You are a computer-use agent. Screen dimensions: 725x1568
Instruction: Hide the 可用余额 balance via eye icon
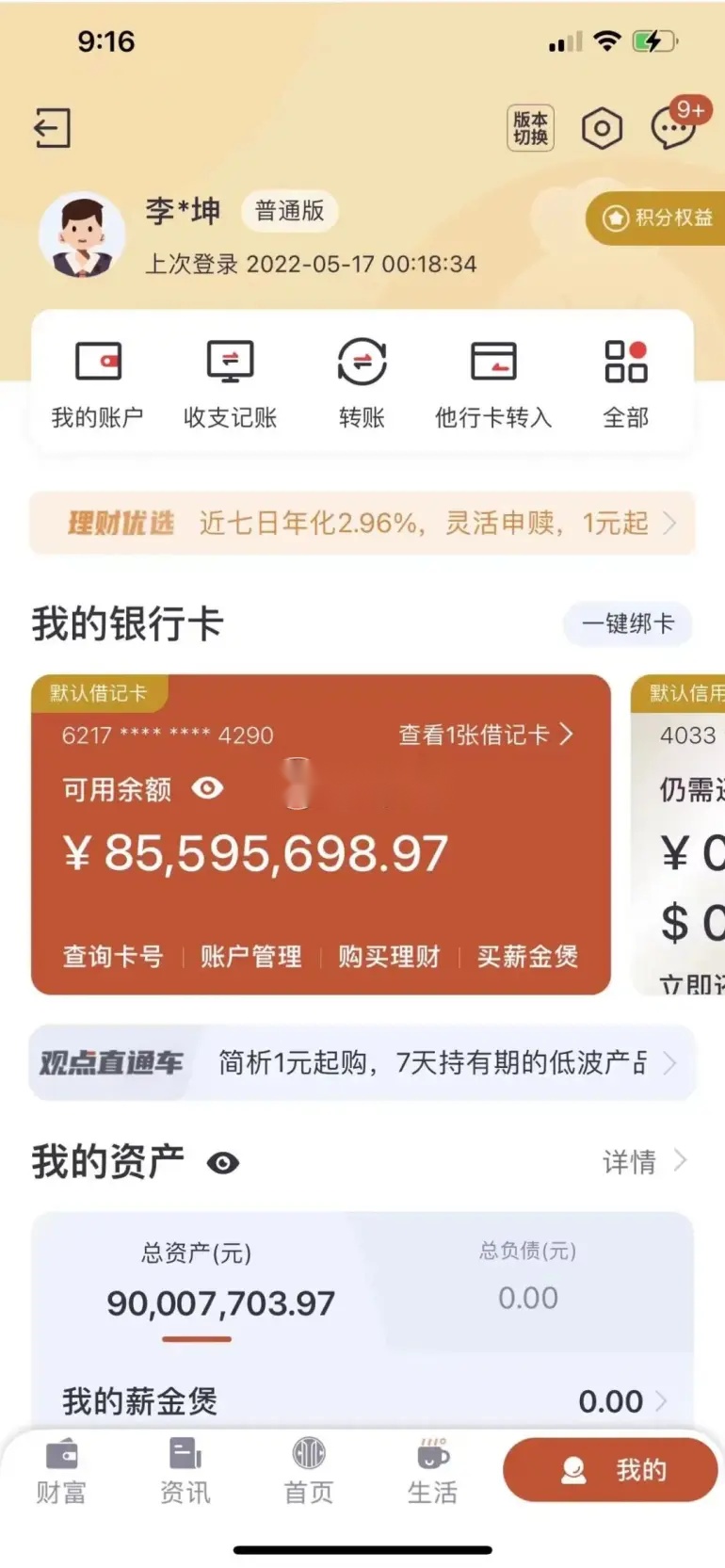[207, 788]
